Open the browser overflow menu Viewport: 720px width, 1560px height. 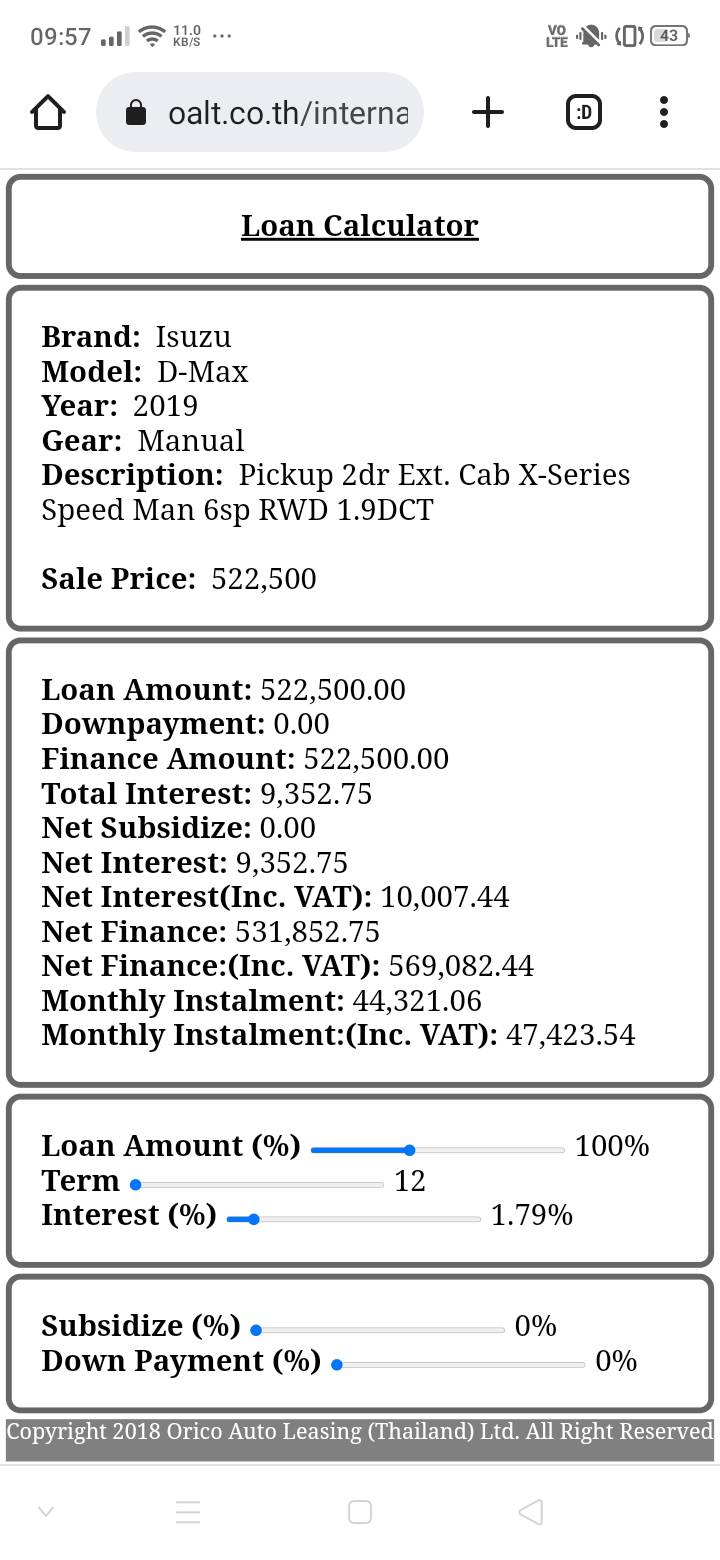pos(664,112)
